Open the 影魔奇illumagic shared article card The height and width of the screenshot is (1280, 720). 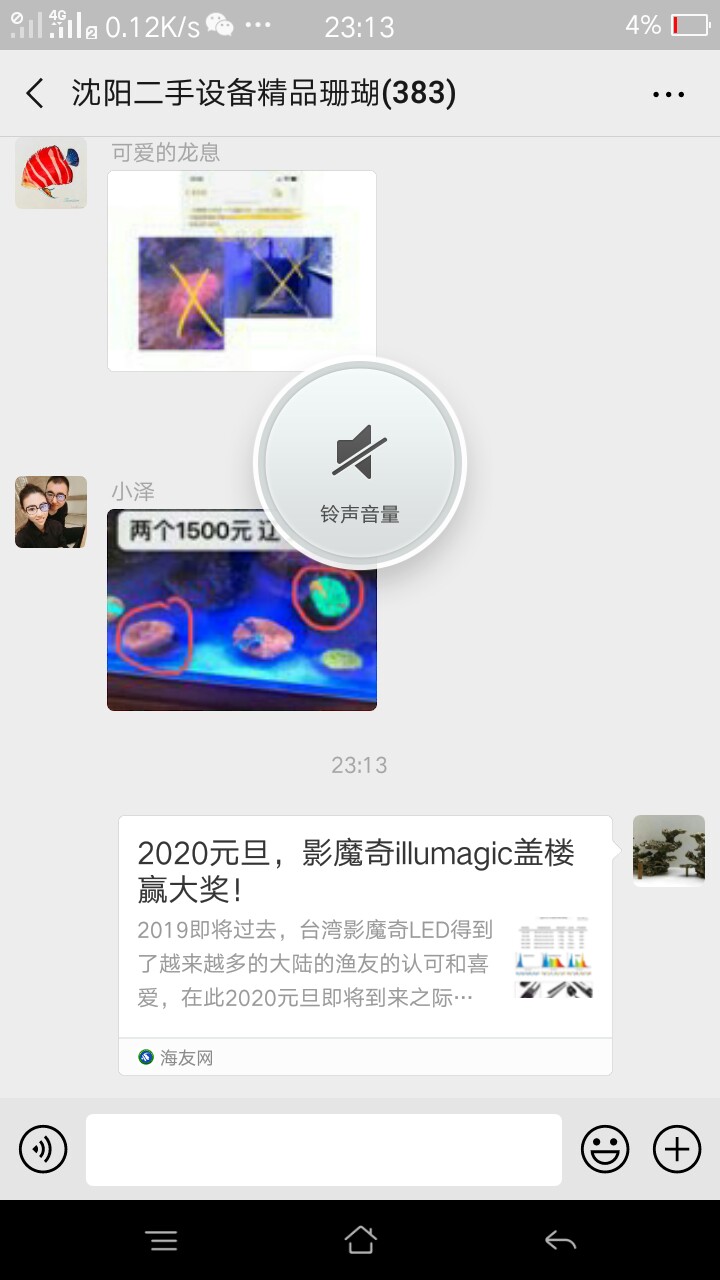[365, 930]
